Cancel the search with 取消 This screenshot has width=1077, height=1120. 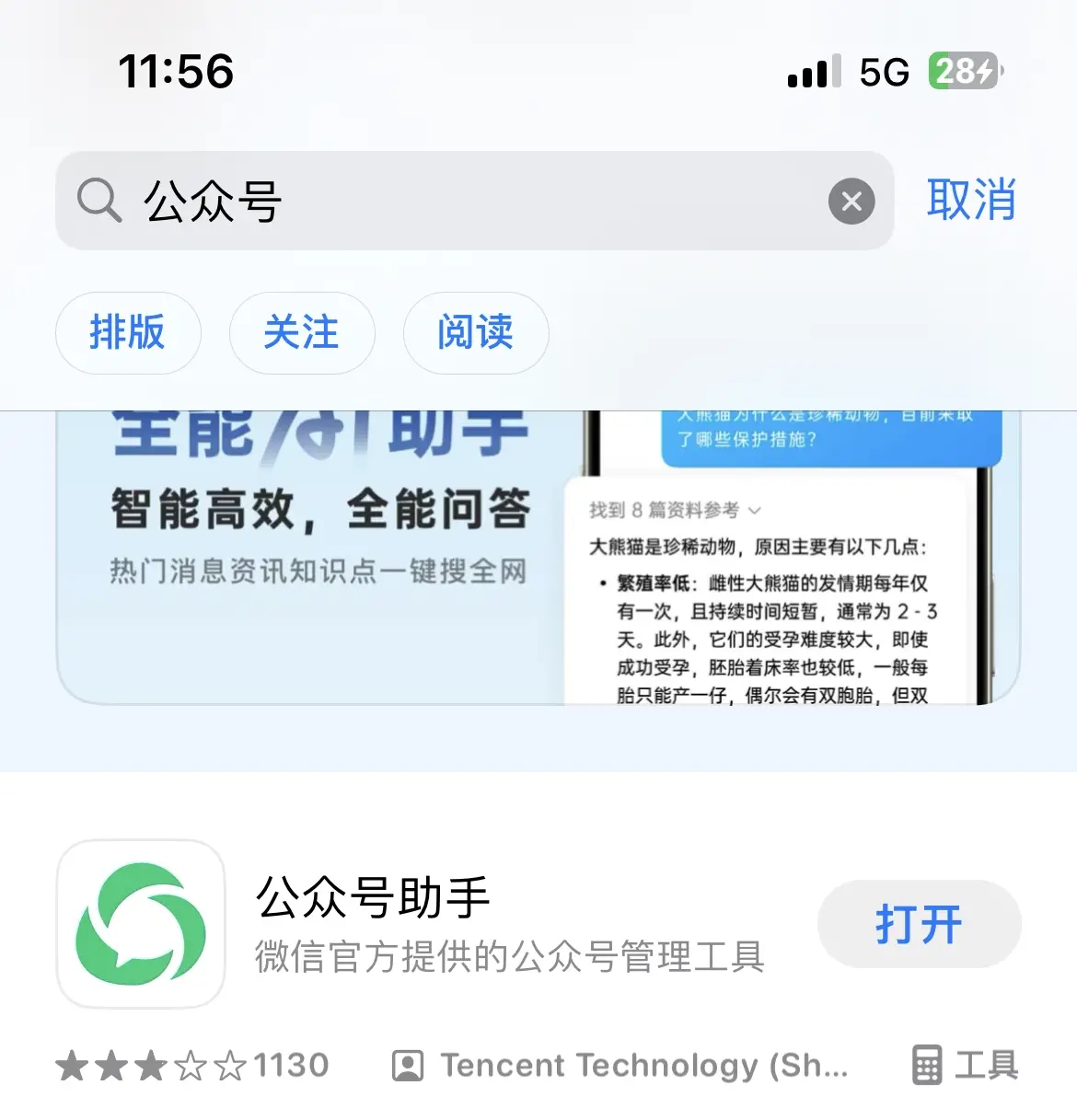pyautogui.click(x=971, y=200)
